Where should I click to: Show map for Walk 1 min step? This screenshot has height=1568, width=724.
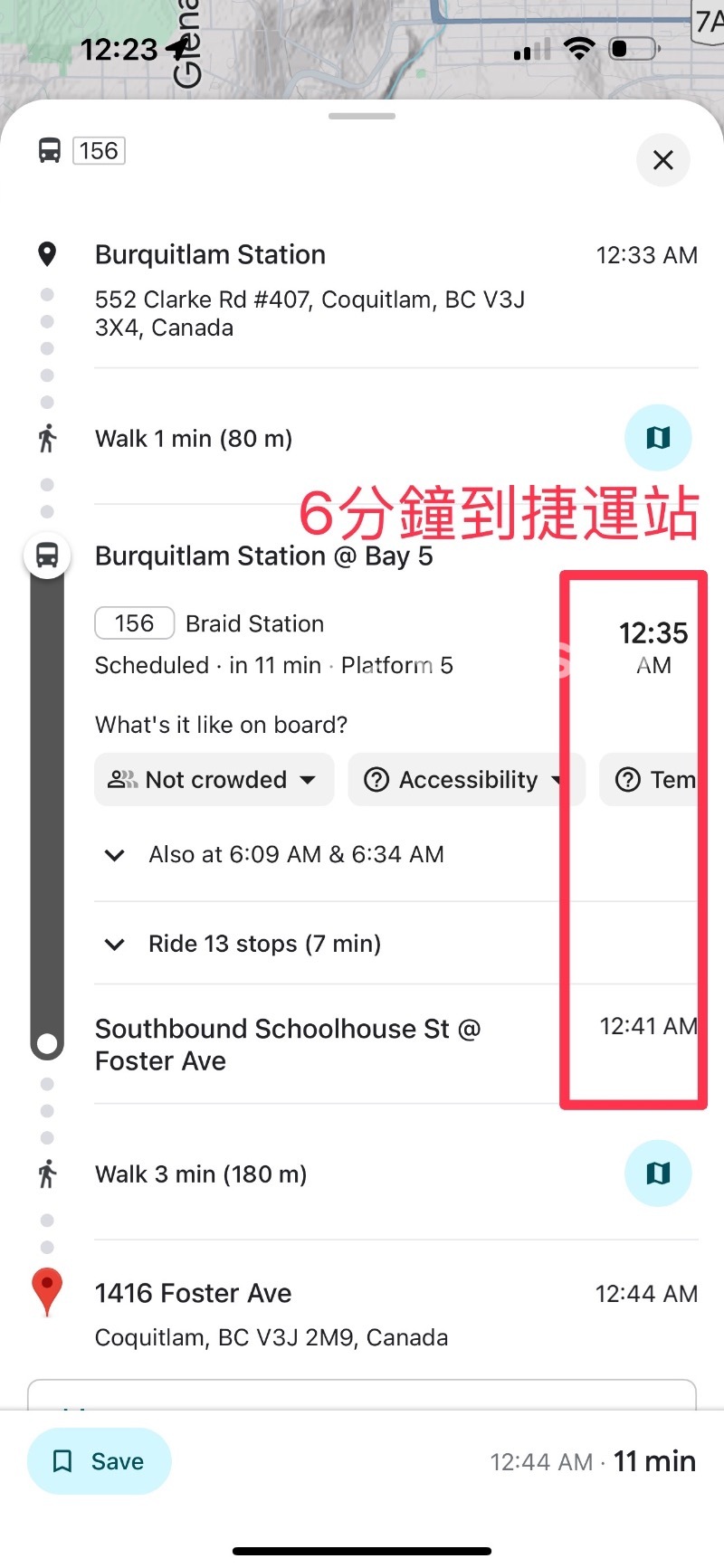[658, 438]
